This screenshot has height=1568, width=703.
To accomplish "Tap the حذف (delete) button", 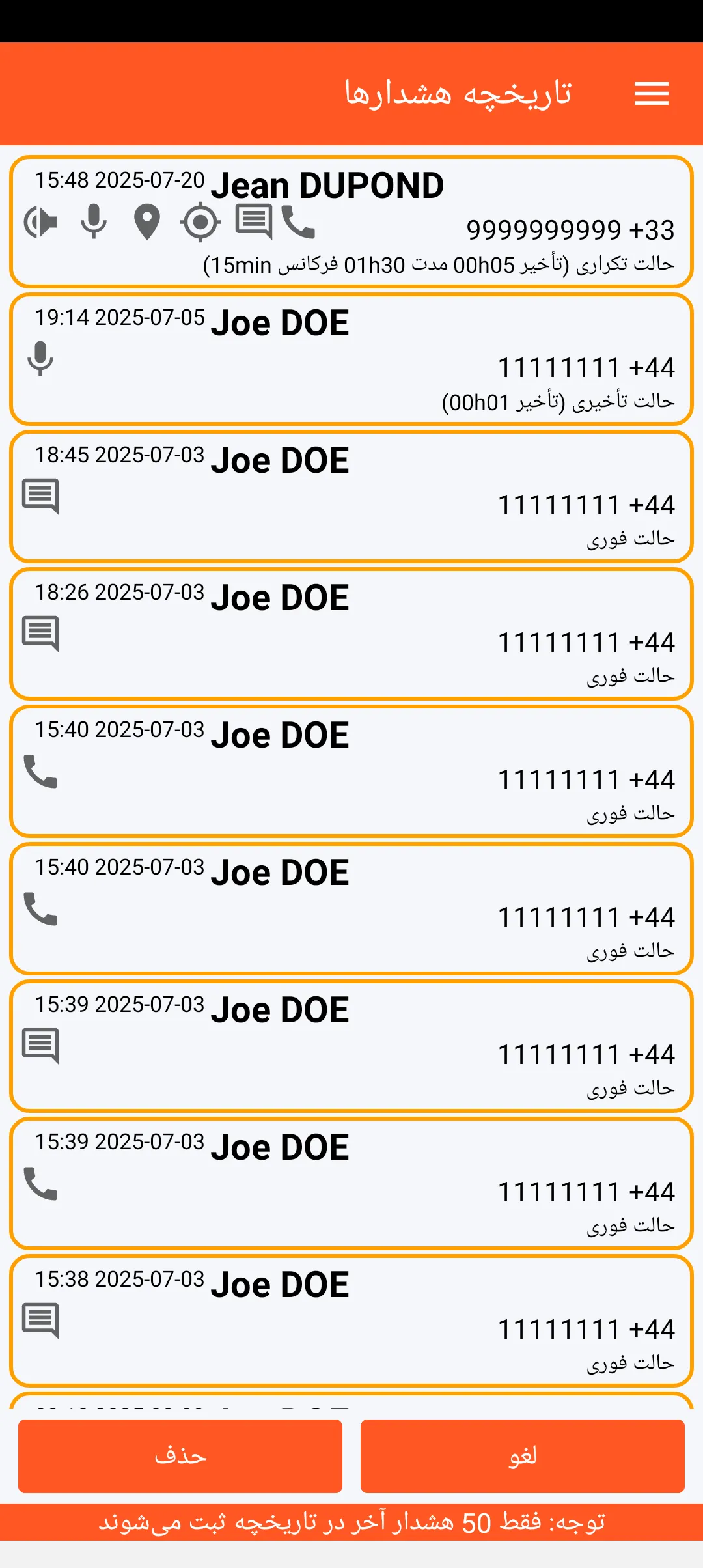I will (x=180, y=1456).
